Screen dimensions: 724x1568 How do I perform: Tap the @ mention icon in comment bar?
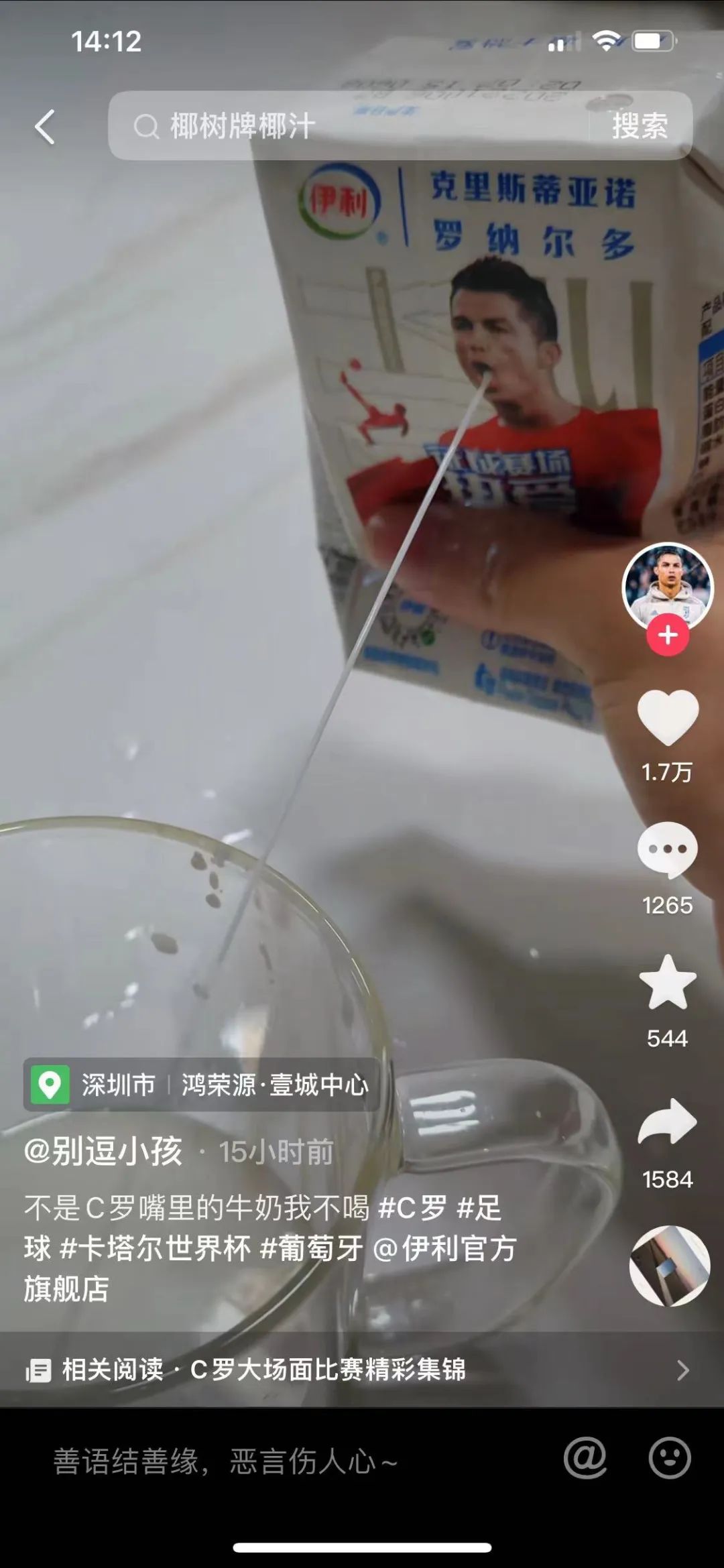click(x=585, y=1458)
